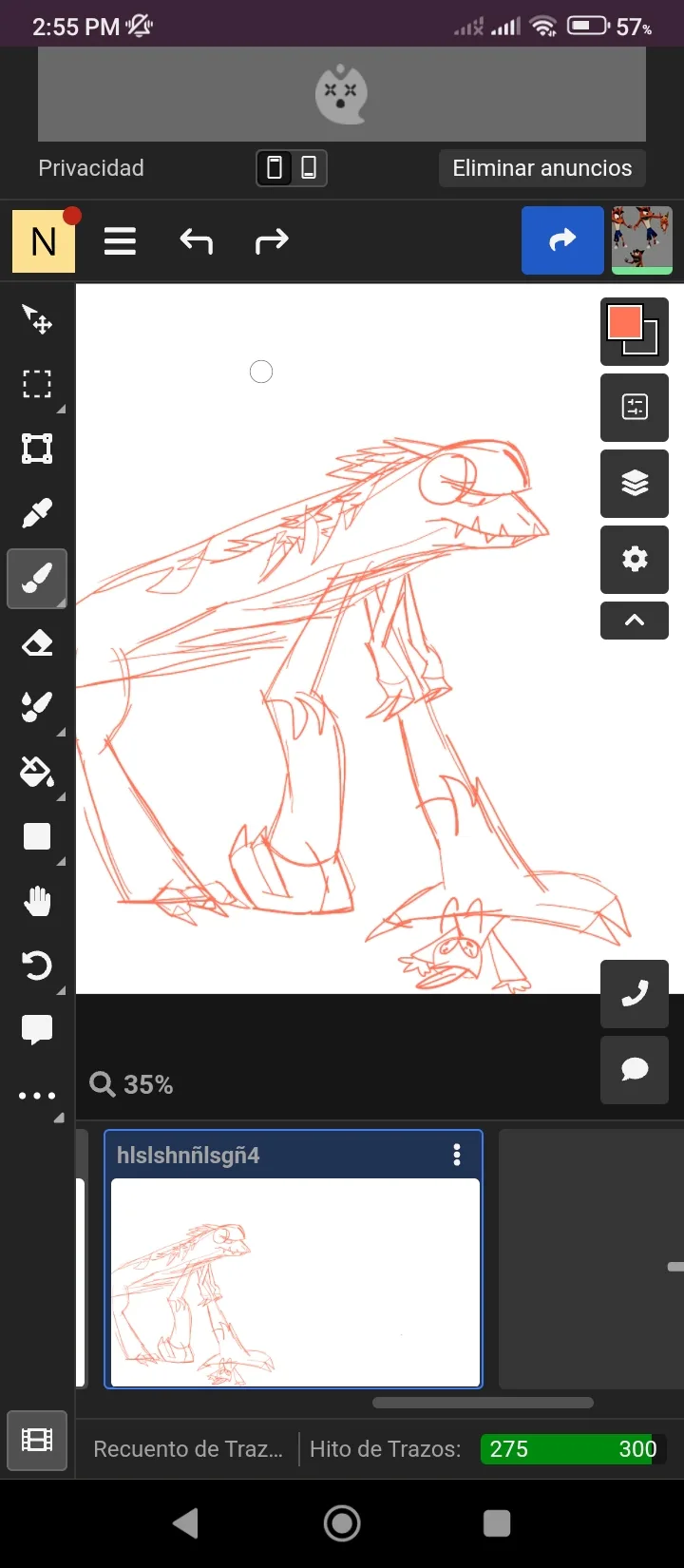Tap the blue share arrow button

[562, 240]
